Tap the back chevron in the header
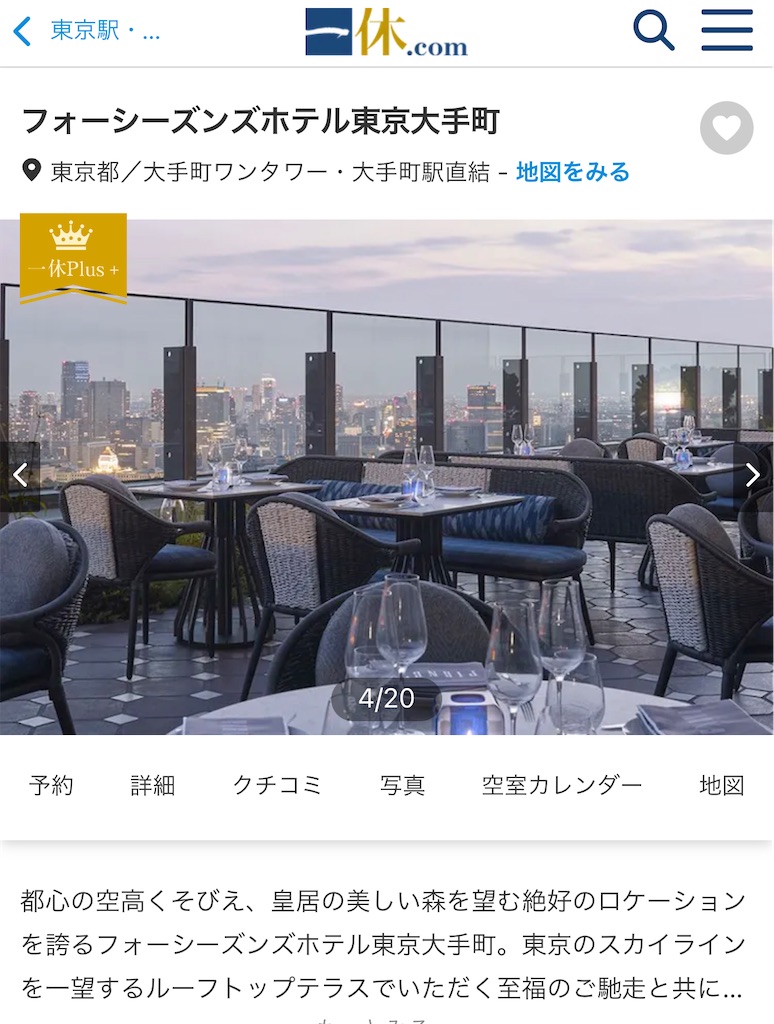The width and height of the screenshot is (774, 1024). (20, 30)
